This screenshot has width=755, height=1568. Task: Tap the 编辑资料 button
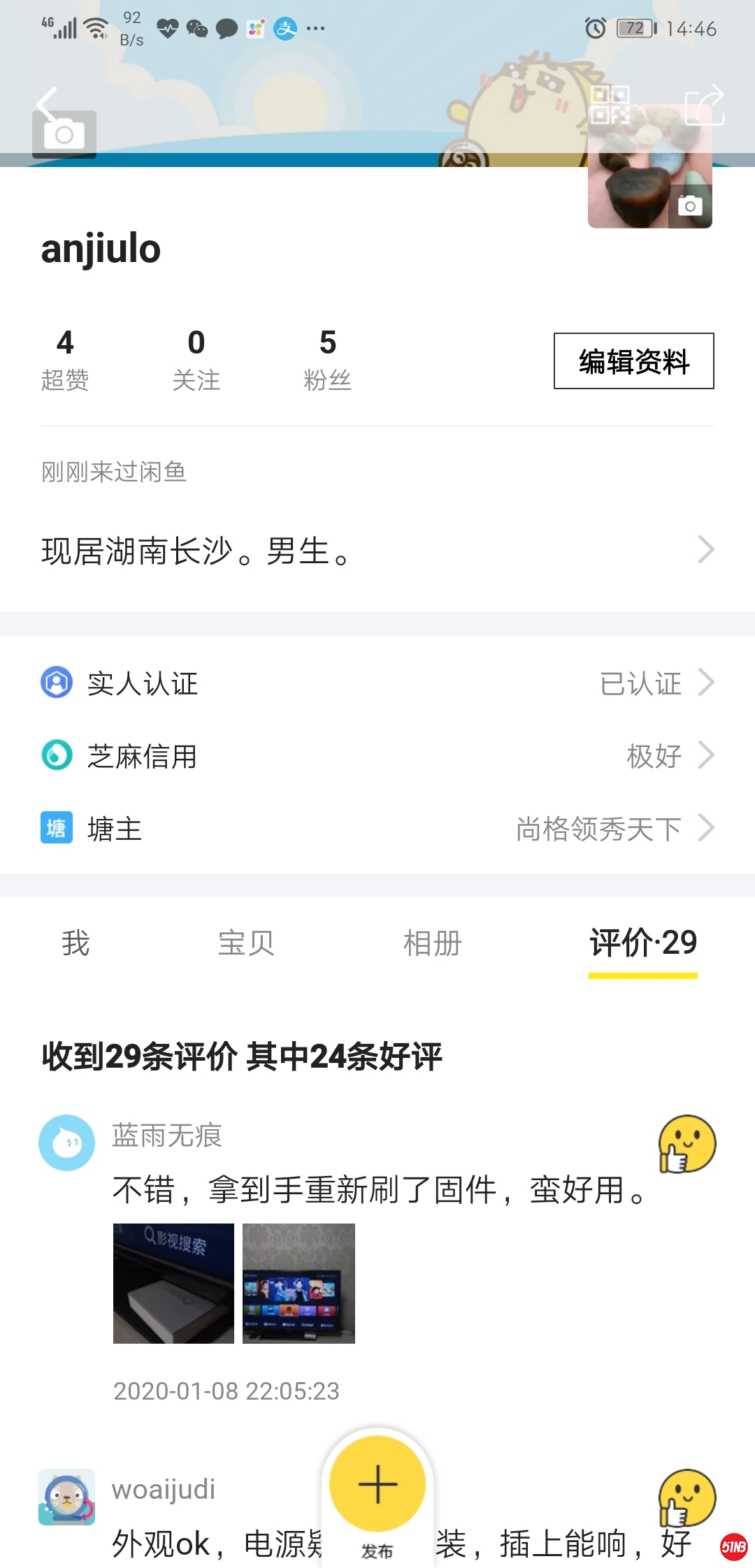point(633,361)
